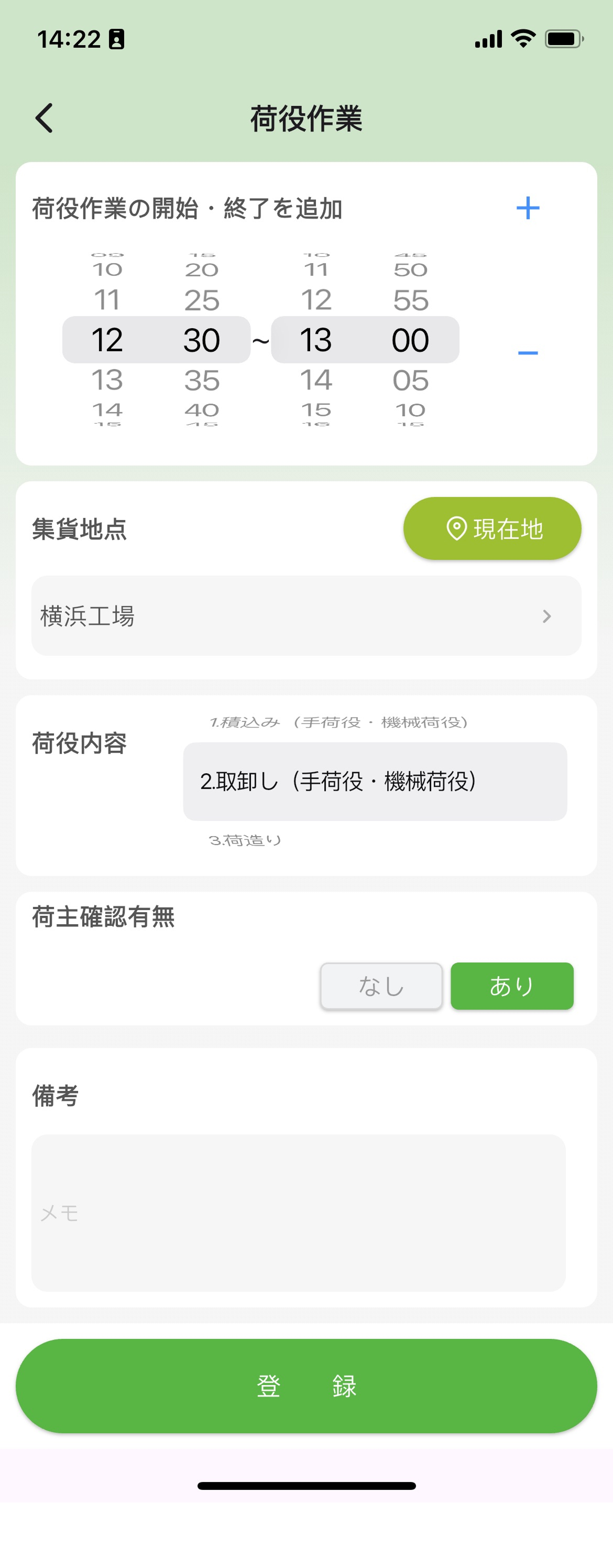
Task: Remove the time entry with the minus icon
Action: tap(527, 353)
